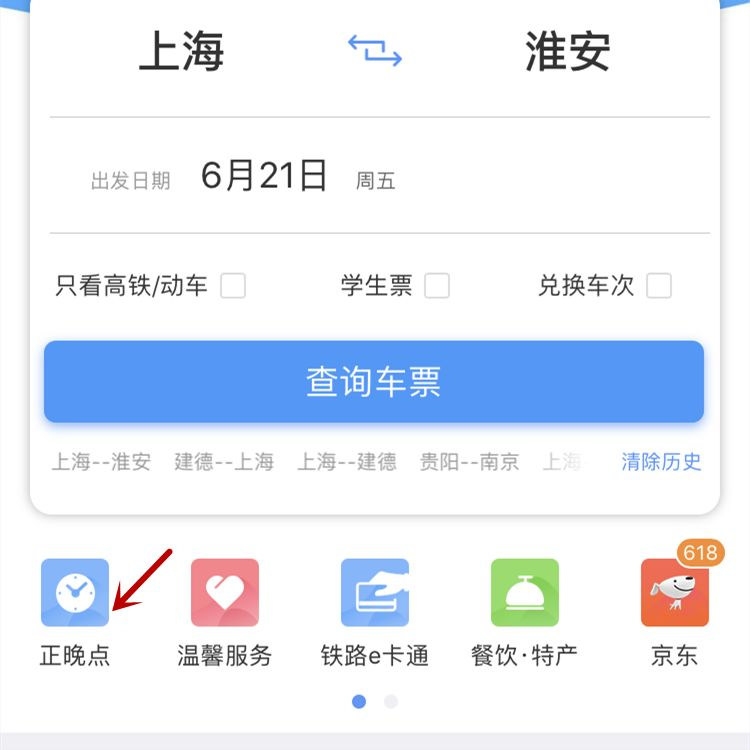750x750 pixels.
Task: Swap departure and arrival stations
Action: tap(374, 51)
